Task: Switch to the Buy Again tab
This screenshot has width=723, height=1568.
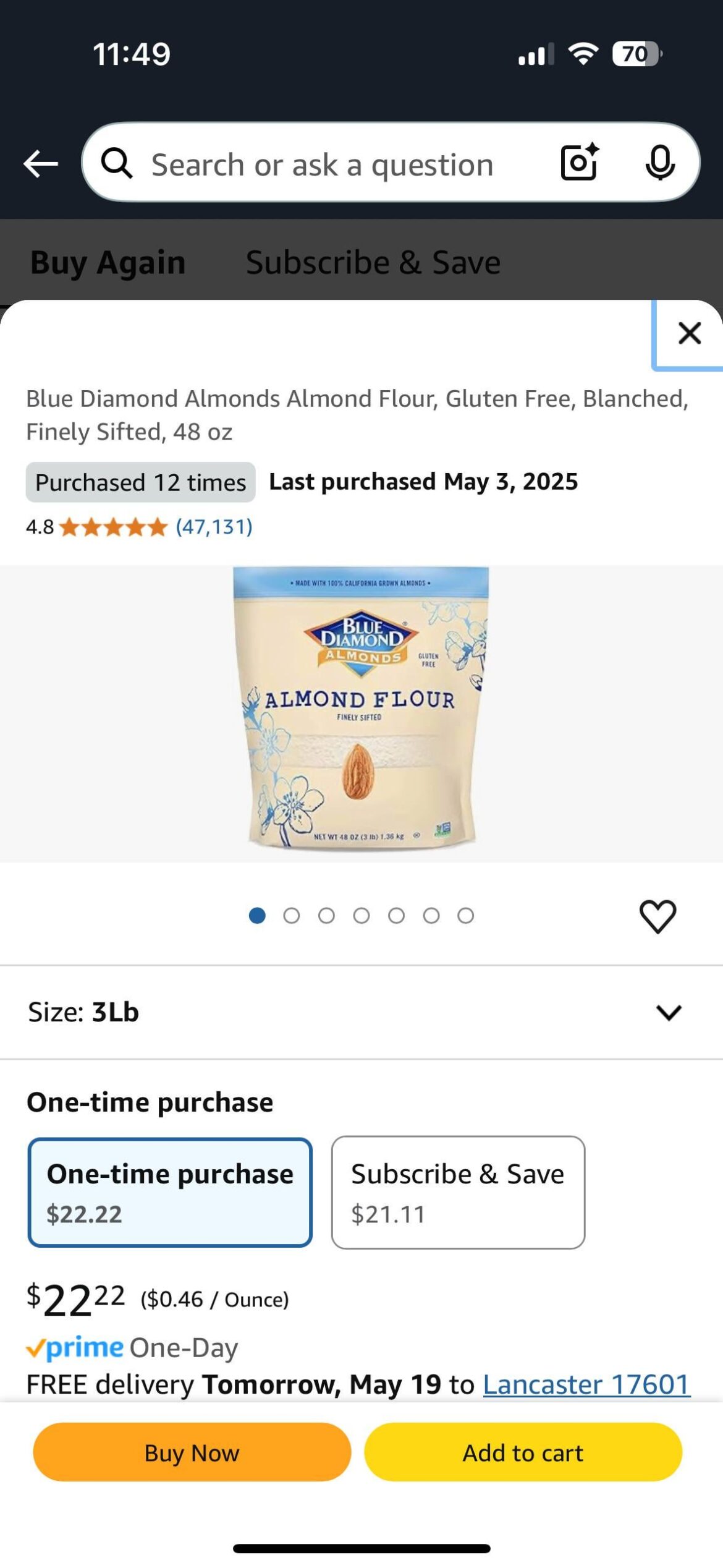Action: (107, 261)
